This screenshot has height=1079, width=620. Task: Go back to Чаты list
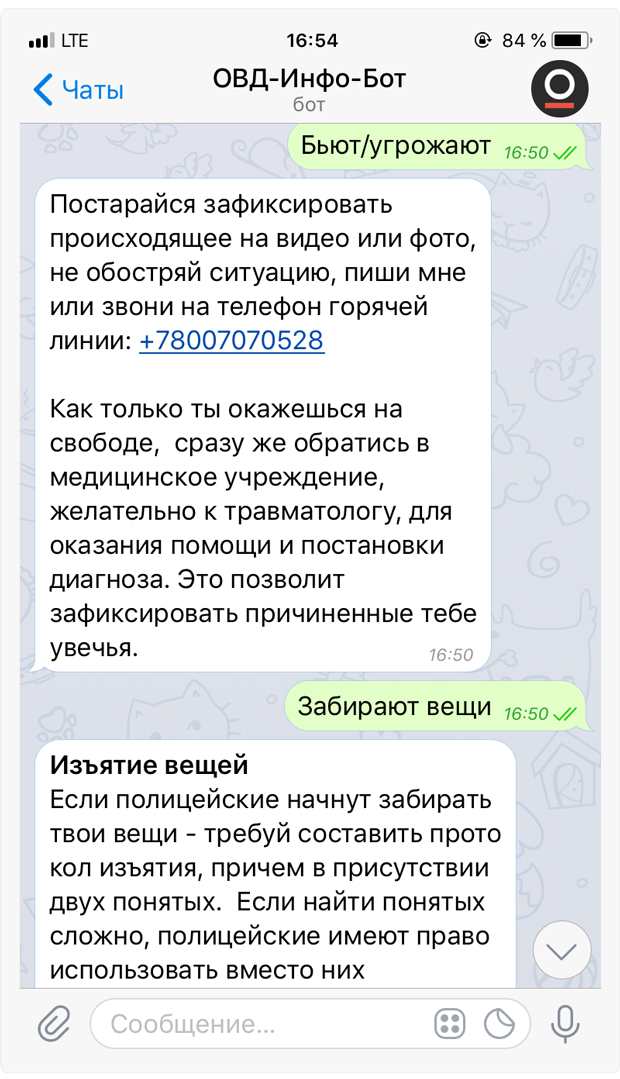coord(78,90)
